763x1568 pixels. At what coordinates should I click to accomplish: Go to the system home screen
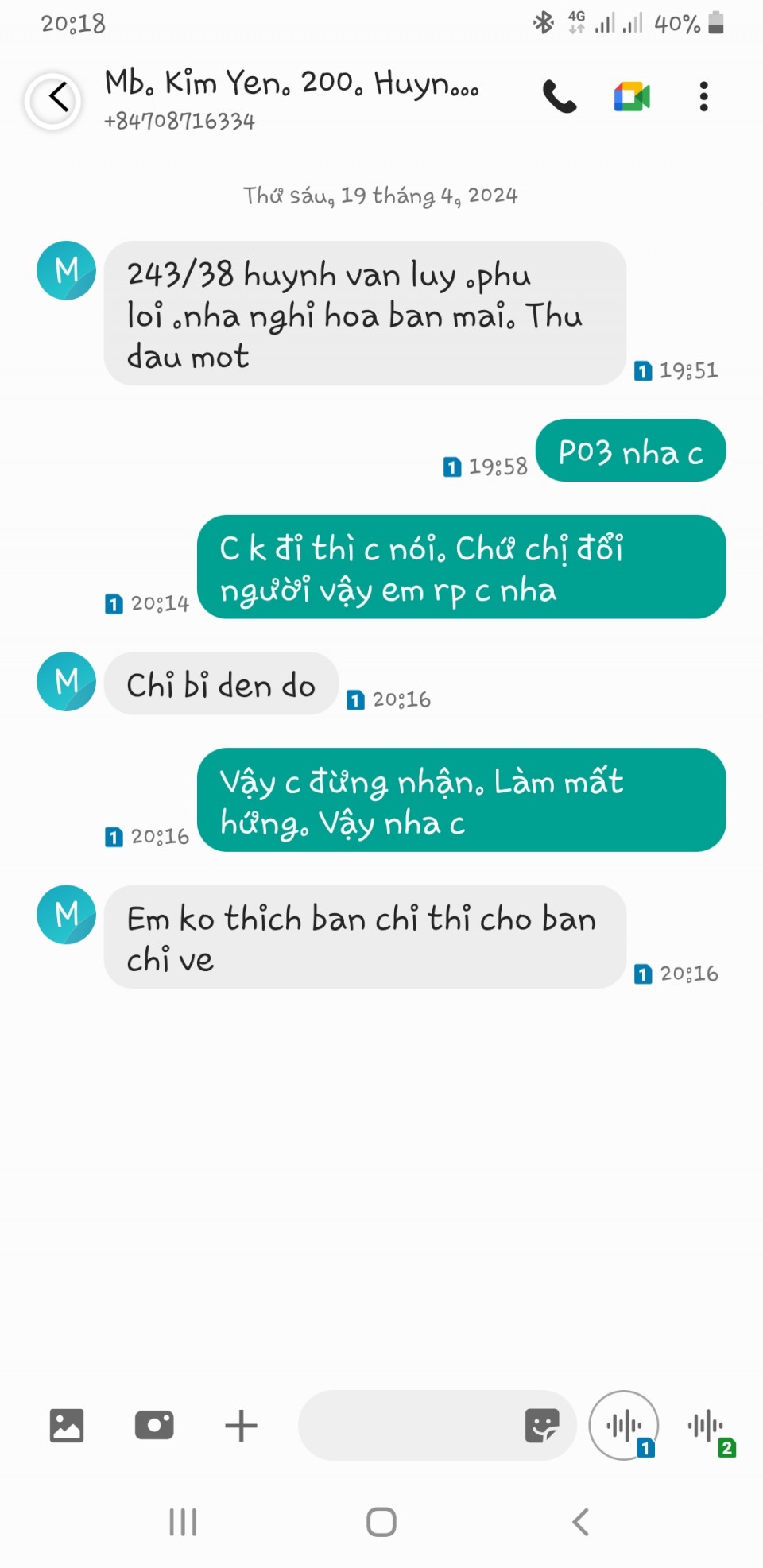[x=381, y=1522]
